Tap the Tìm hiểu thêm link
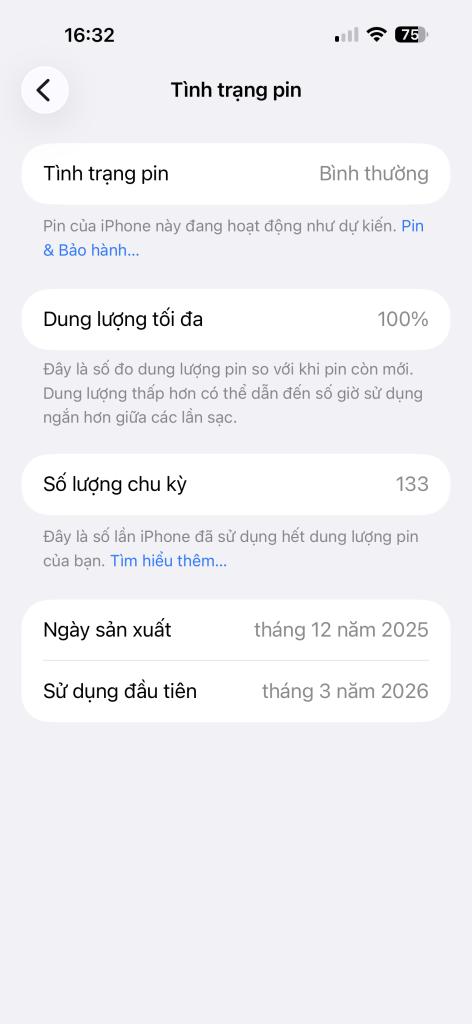Screen dimensions: 472x1024 (x=168, y=561)
